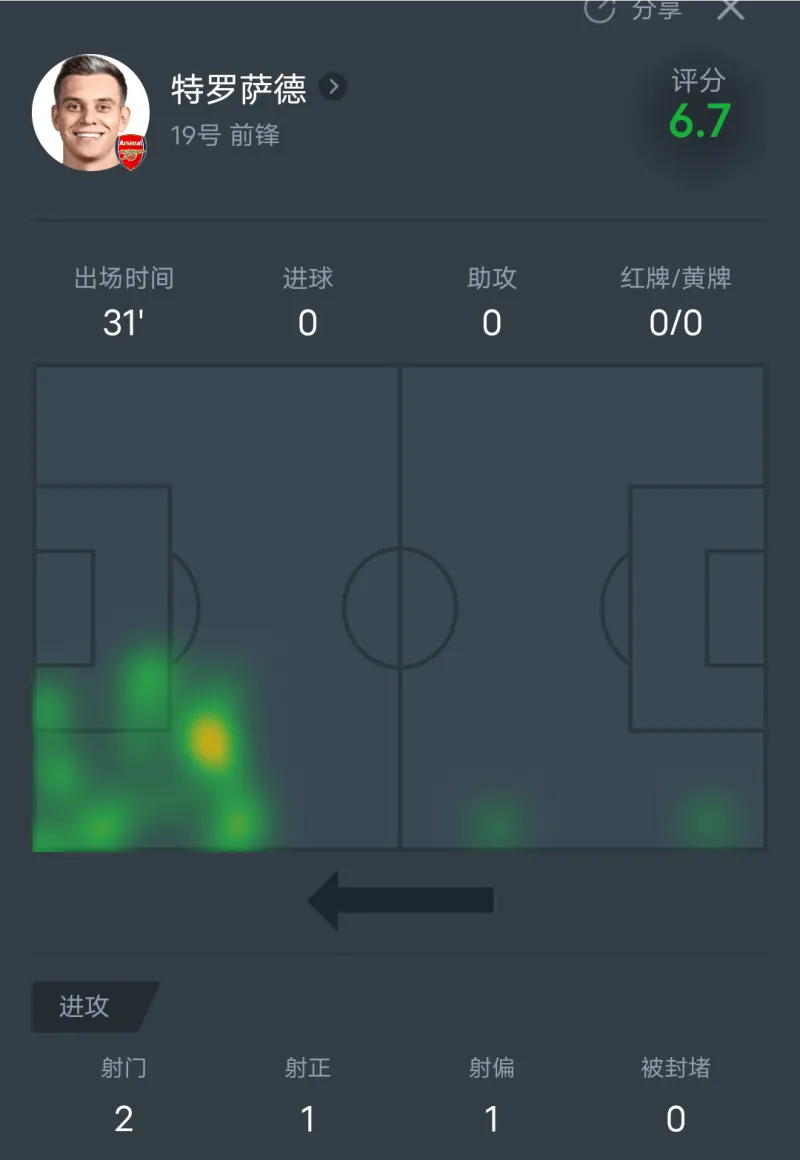Screen dimensions: 800x1160
Task: Open 特罗萨德's player profile via the chevron
Action: 333,88
